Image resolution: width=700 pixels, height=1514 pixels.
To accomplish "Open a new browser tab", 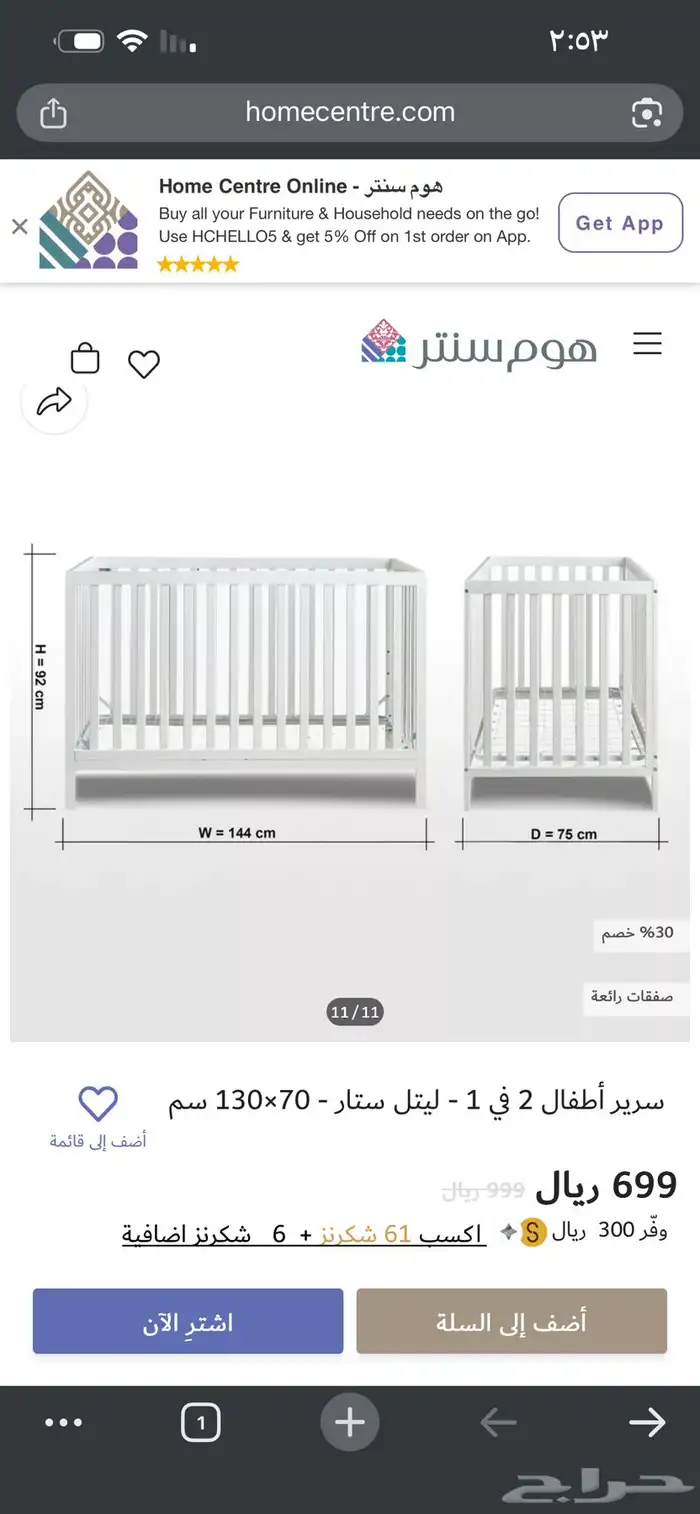I will (350, 1422).
